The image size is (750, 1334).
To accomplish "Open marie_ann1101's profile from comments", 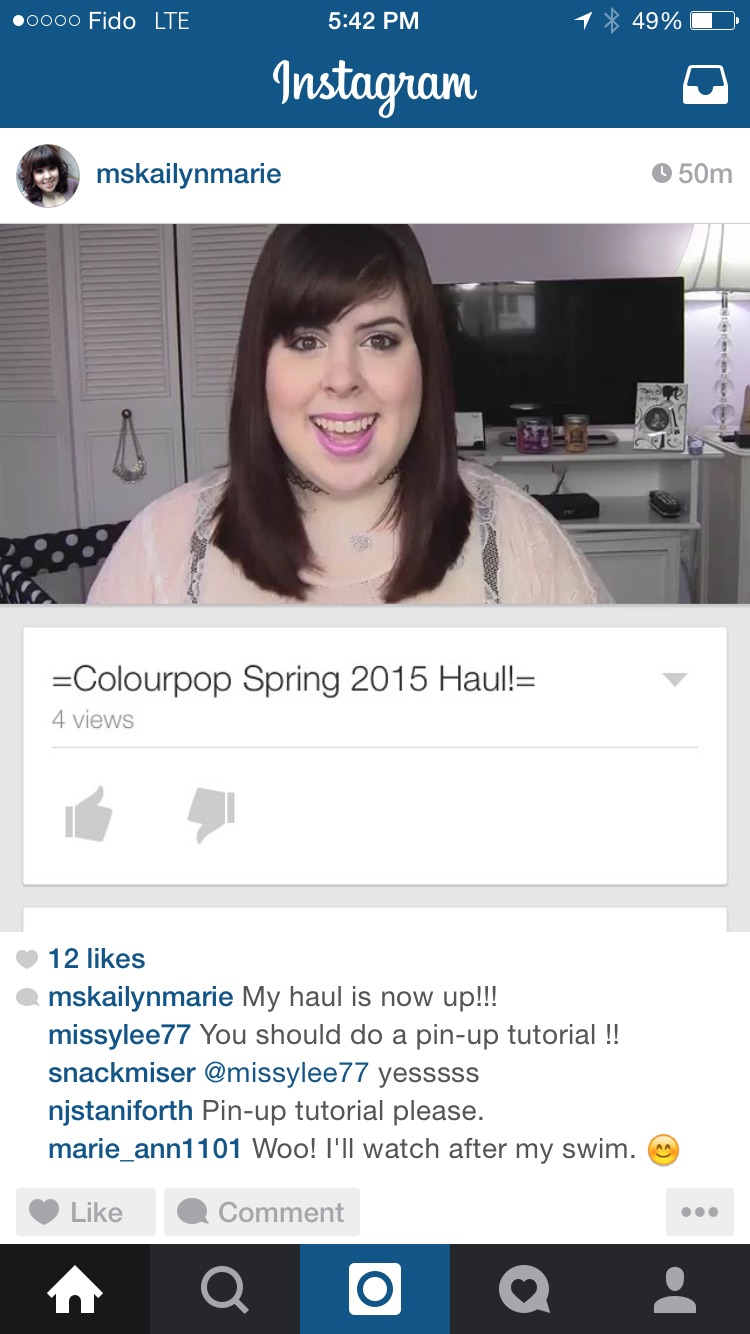I will pyautogui.click(x=145, y=1148).
